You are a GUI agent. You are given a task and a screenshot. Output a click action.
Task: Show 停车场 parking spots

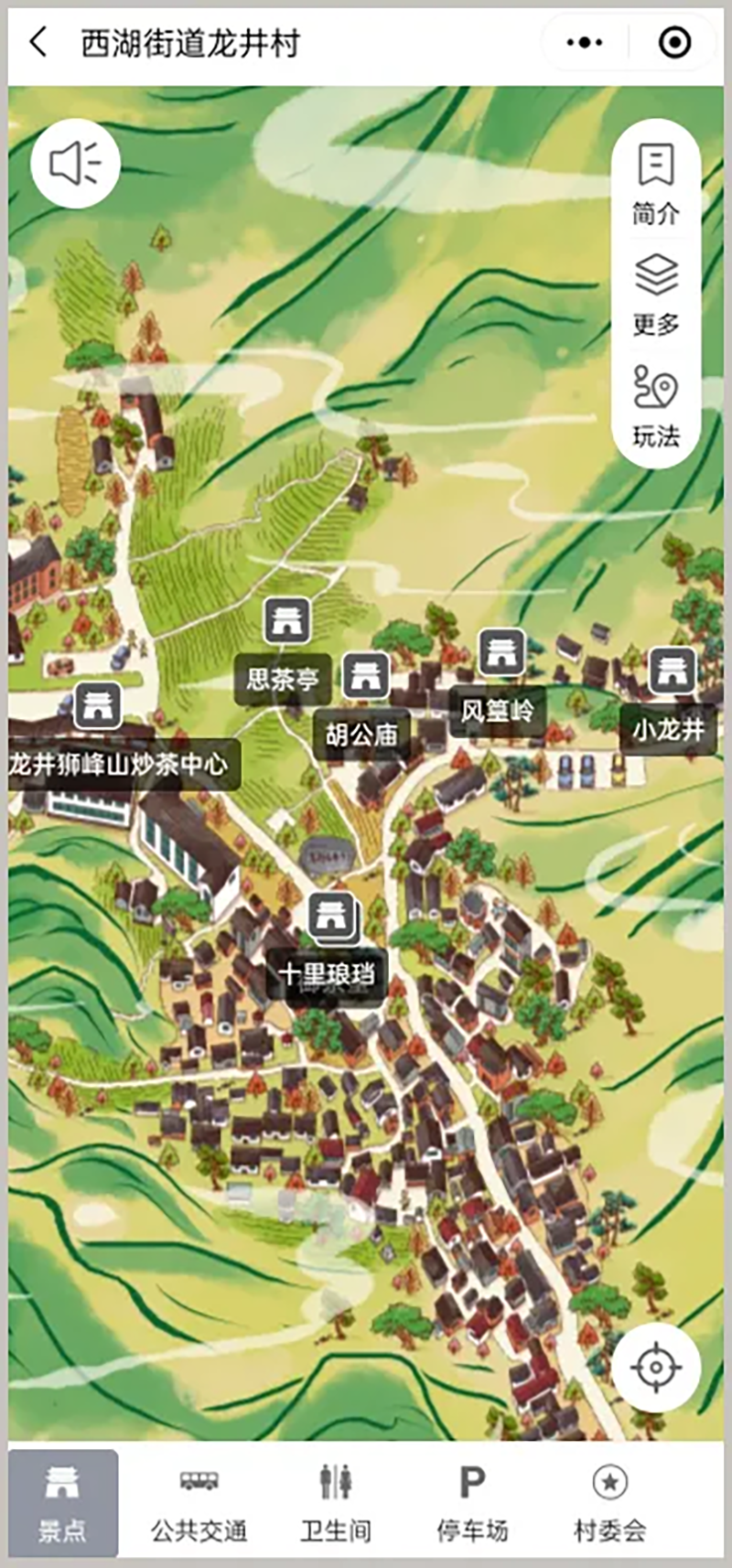click(x=472, y=1503)
